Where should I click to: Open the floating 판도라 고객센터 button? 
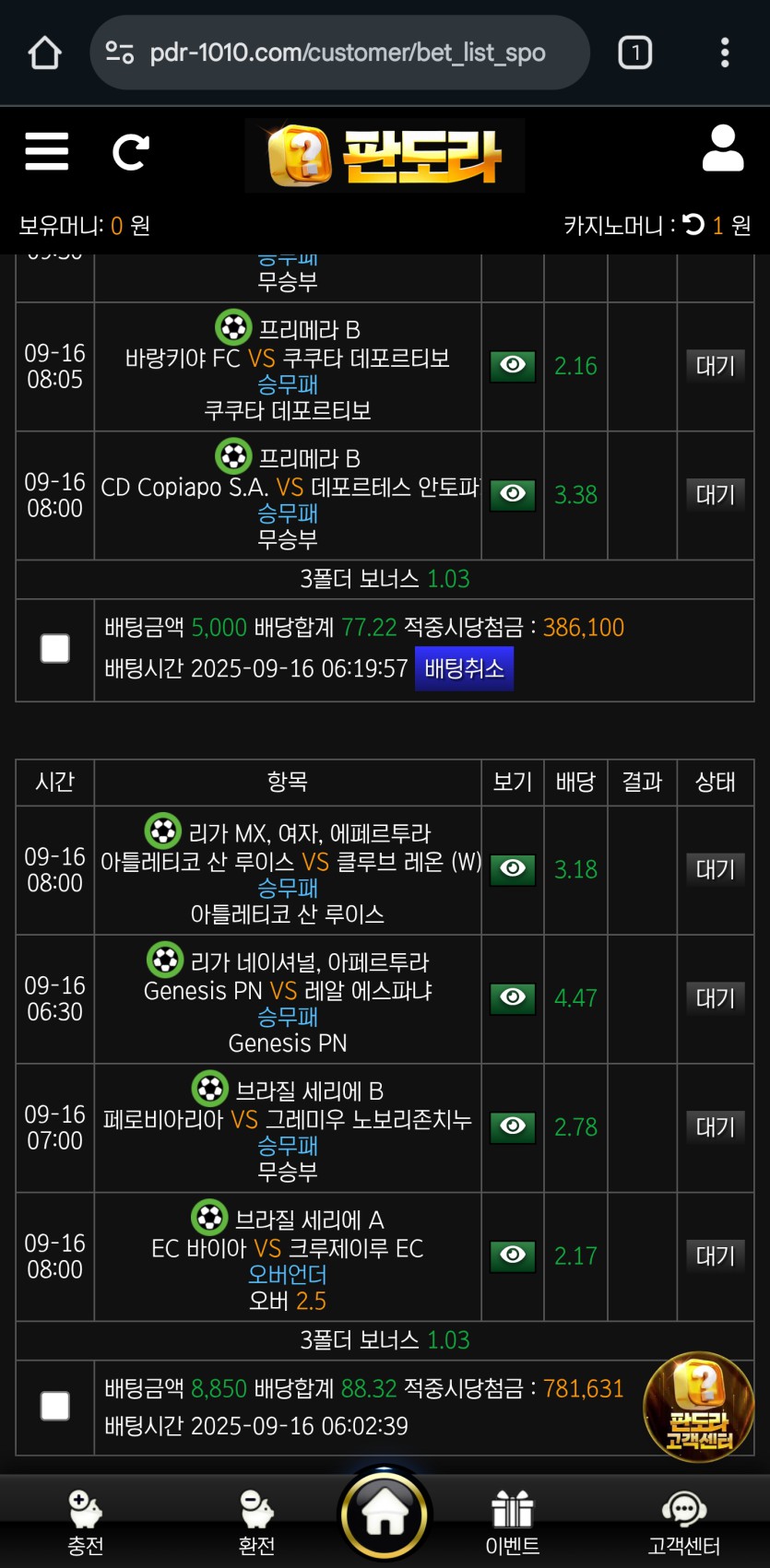pyautogui.click(x=698, y=1407)
